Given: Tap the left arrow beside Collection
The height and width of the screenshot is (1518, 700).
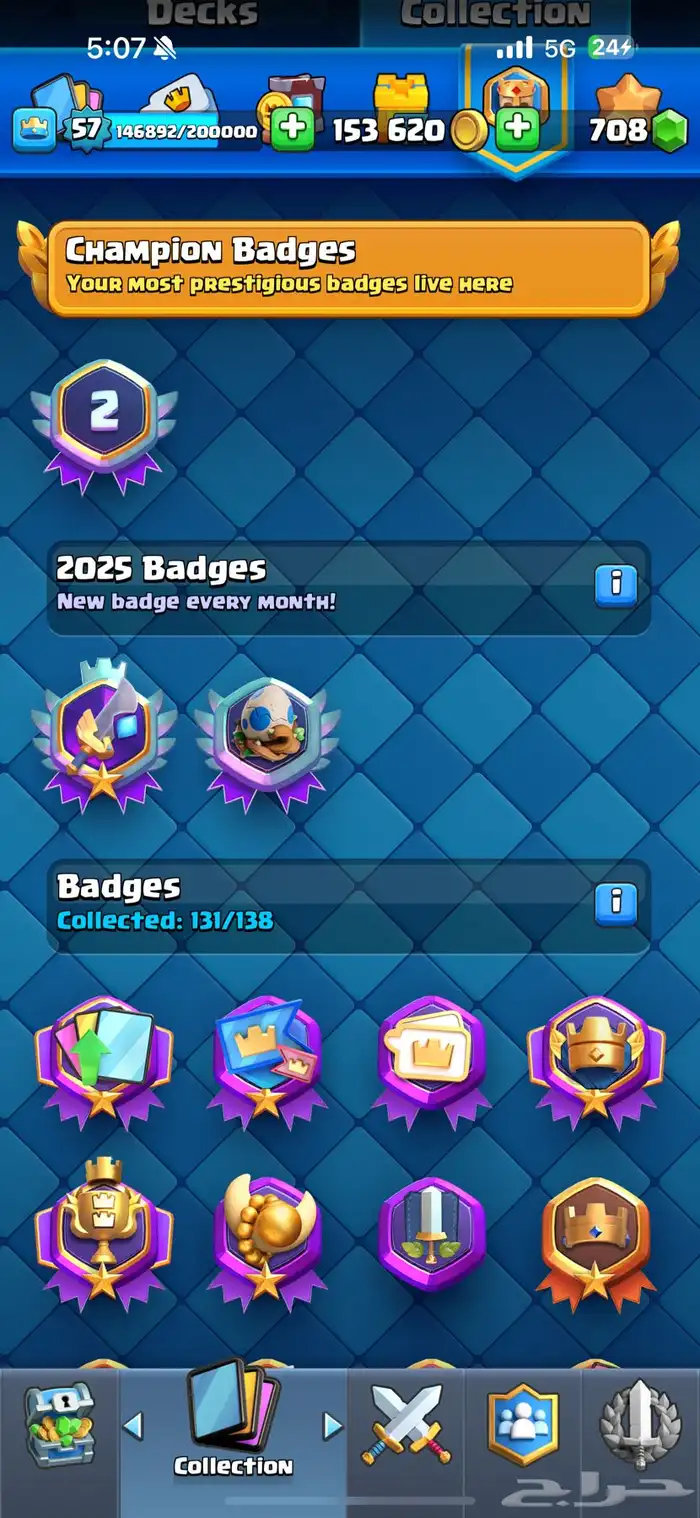Looking at the screenshot, I should click(133, 1425).
